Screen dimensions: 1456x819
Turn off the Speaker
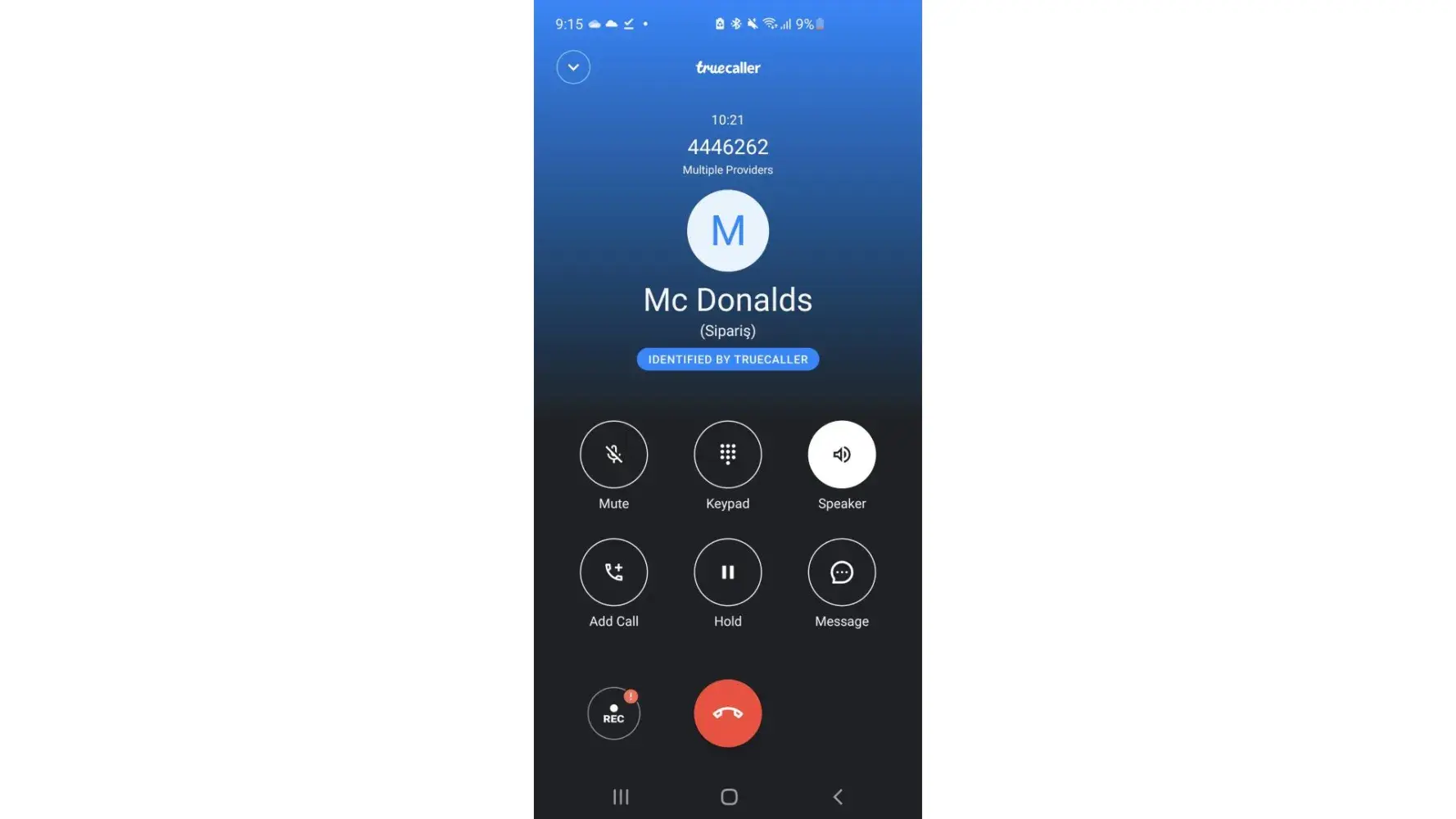pyautogui.click(x=841, y=455)
